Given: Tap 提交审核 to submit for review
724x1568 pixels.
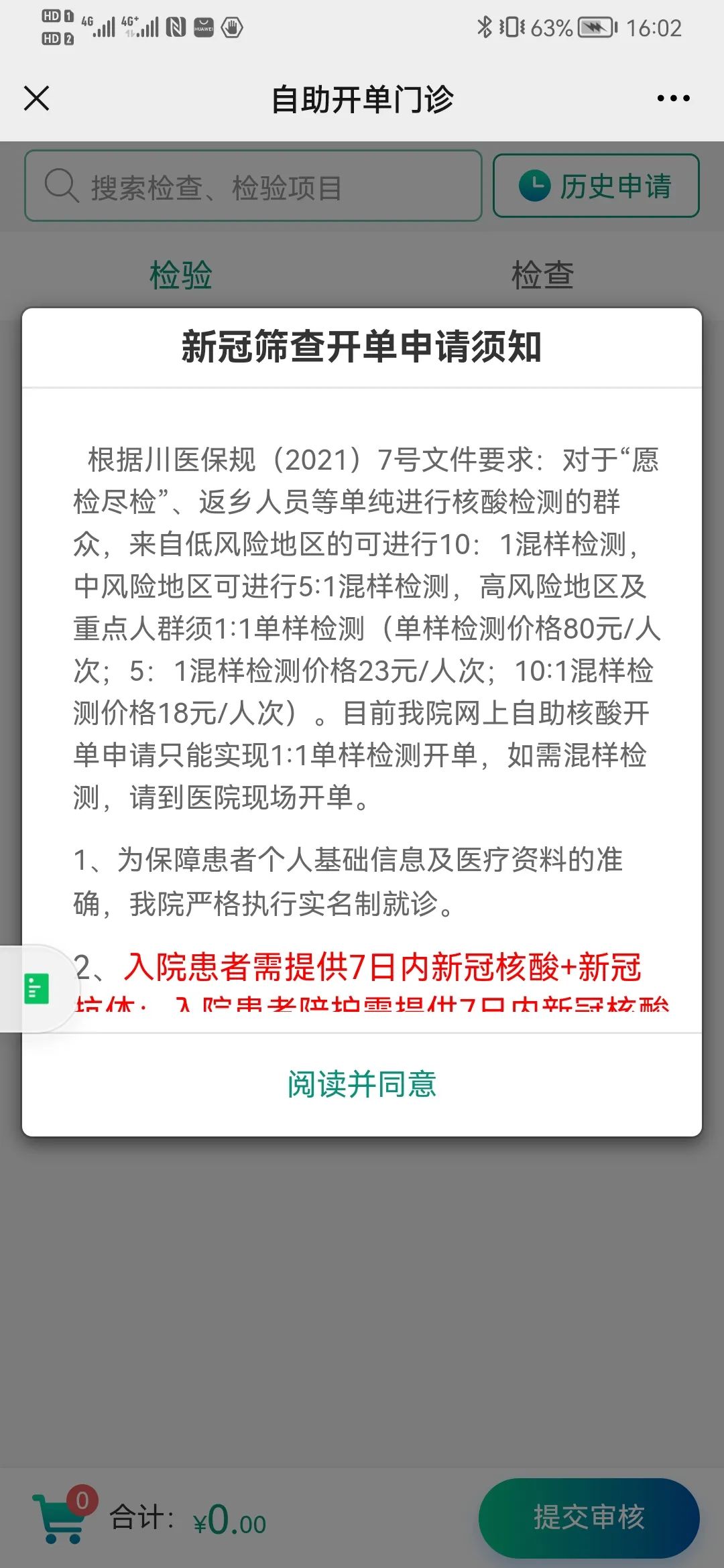Looking at the screenshot, I should [589, 1517].
